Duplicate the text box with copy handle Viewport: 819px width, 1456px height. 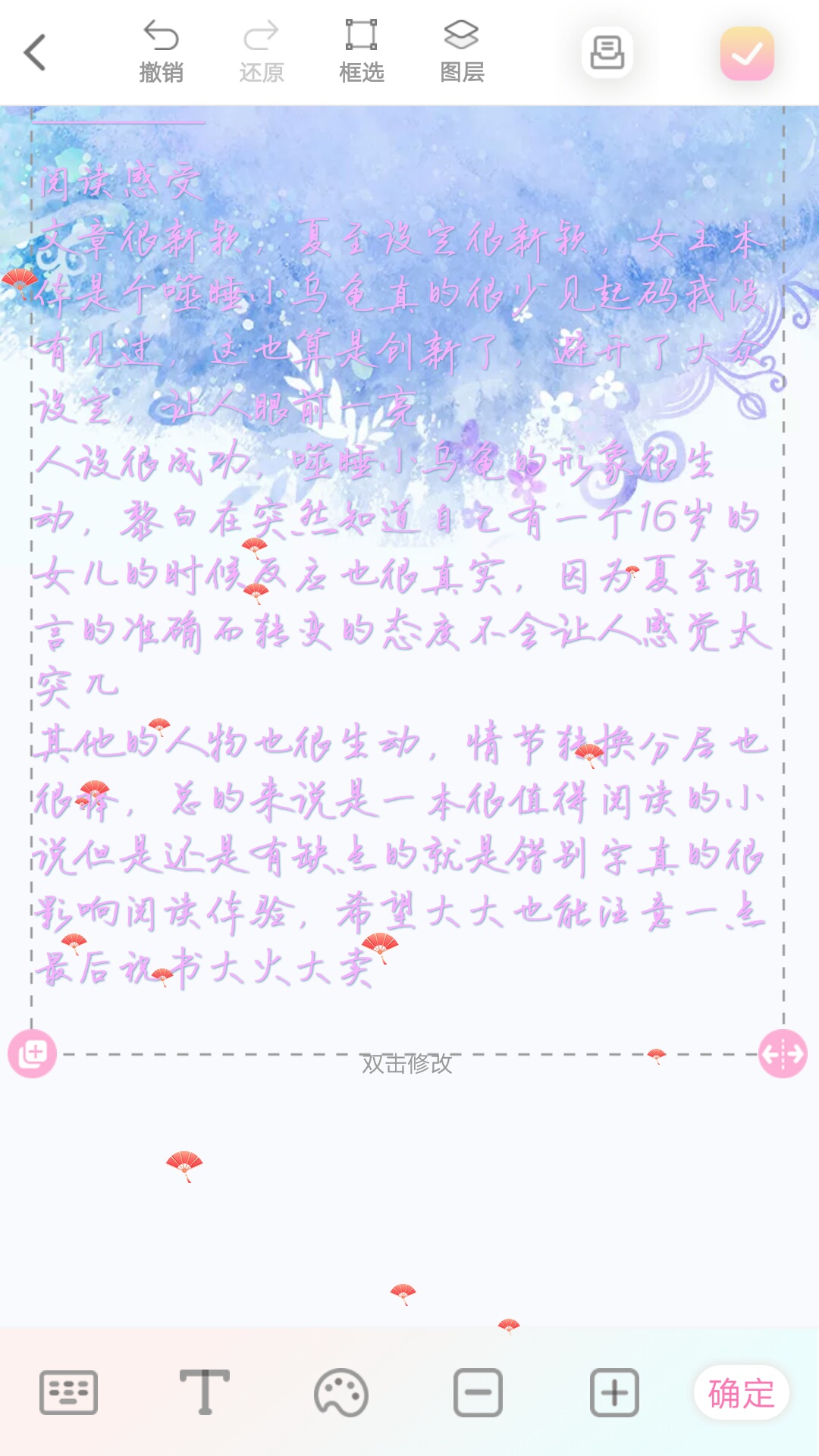(33, 1053)
